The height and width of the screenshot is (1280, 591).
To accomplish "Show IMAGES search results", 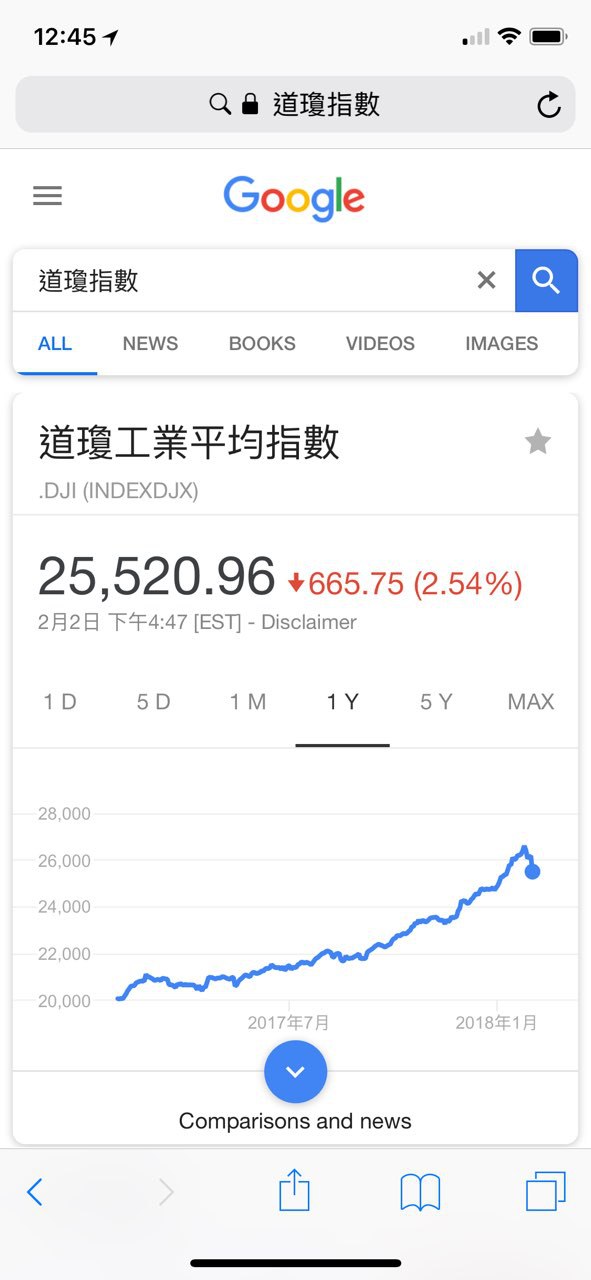I will coord(501,343).
